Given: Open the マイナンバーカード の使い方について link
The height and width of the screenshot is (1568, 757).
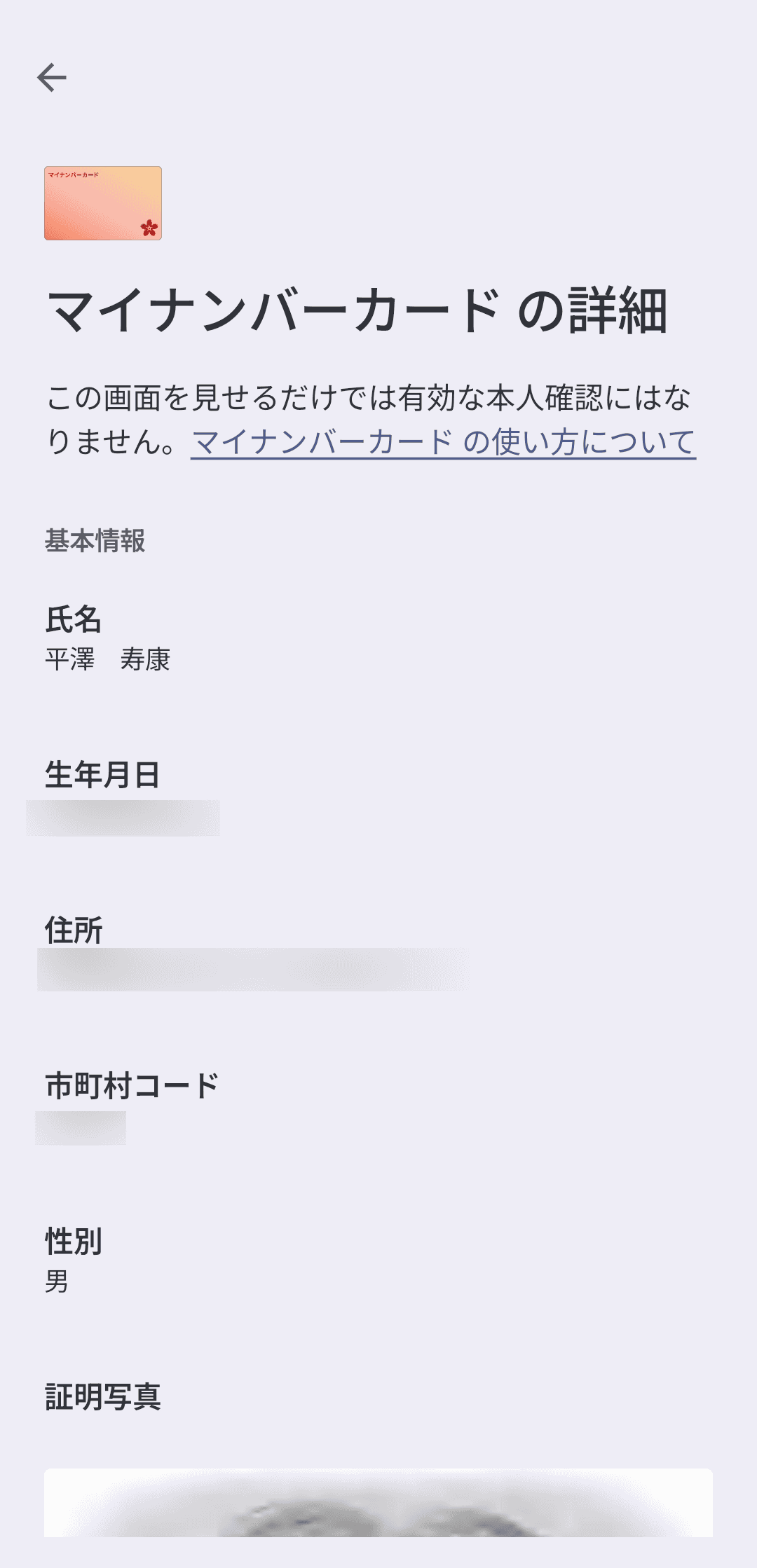Looking at the screenshot, I should [443, 442].
